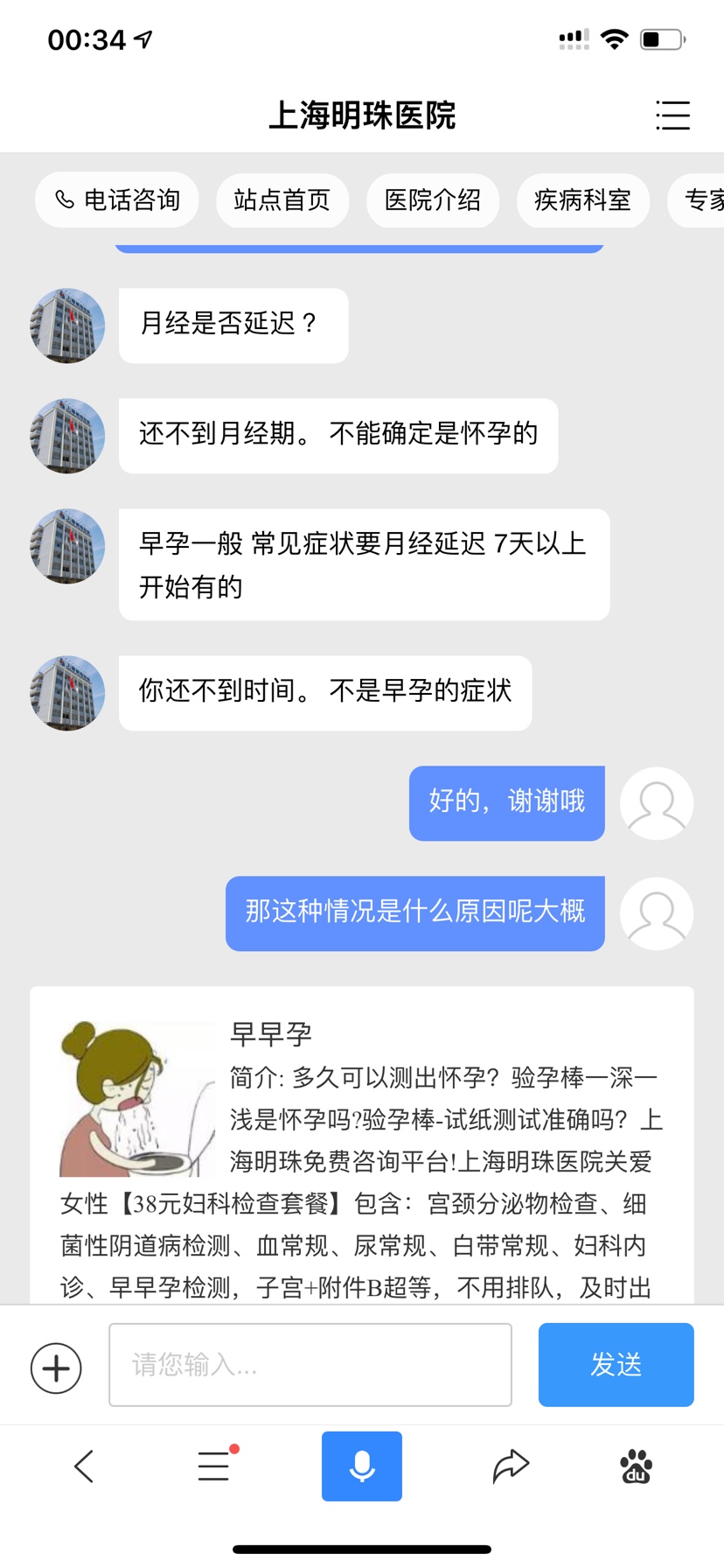Tap the phone icon in 电话咨询
The image size is (724, 1568).
(x=63, y=200)
